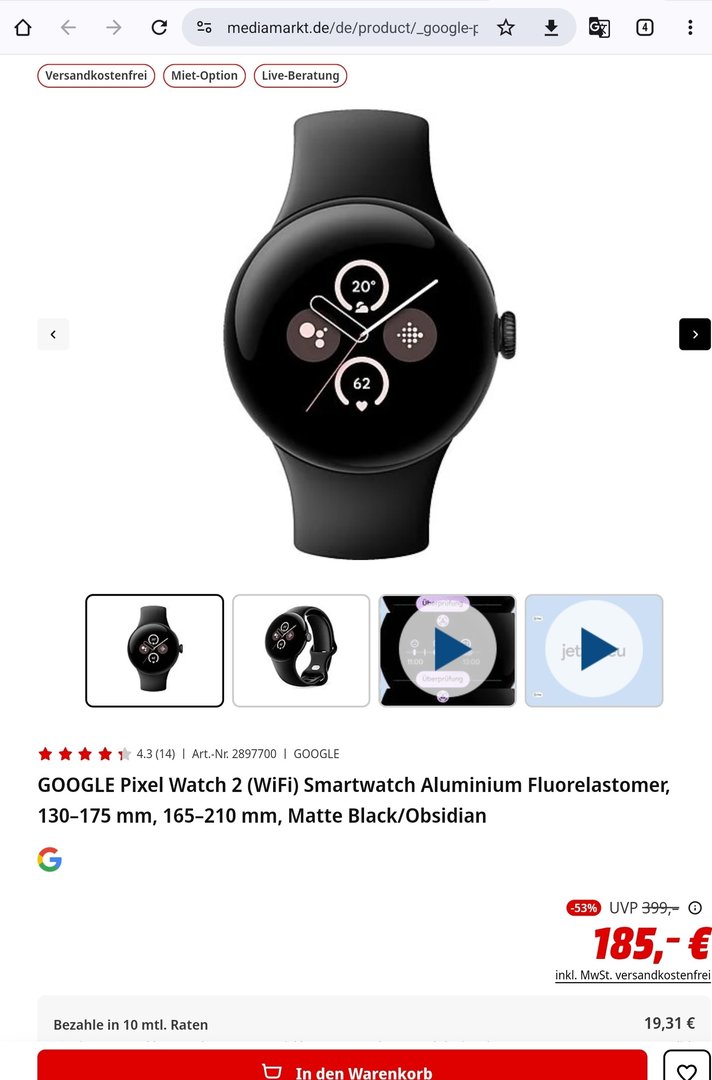The image size is (712, 1080).
Task: Bookmark this page with the star
Action: [x=506, y=28]
